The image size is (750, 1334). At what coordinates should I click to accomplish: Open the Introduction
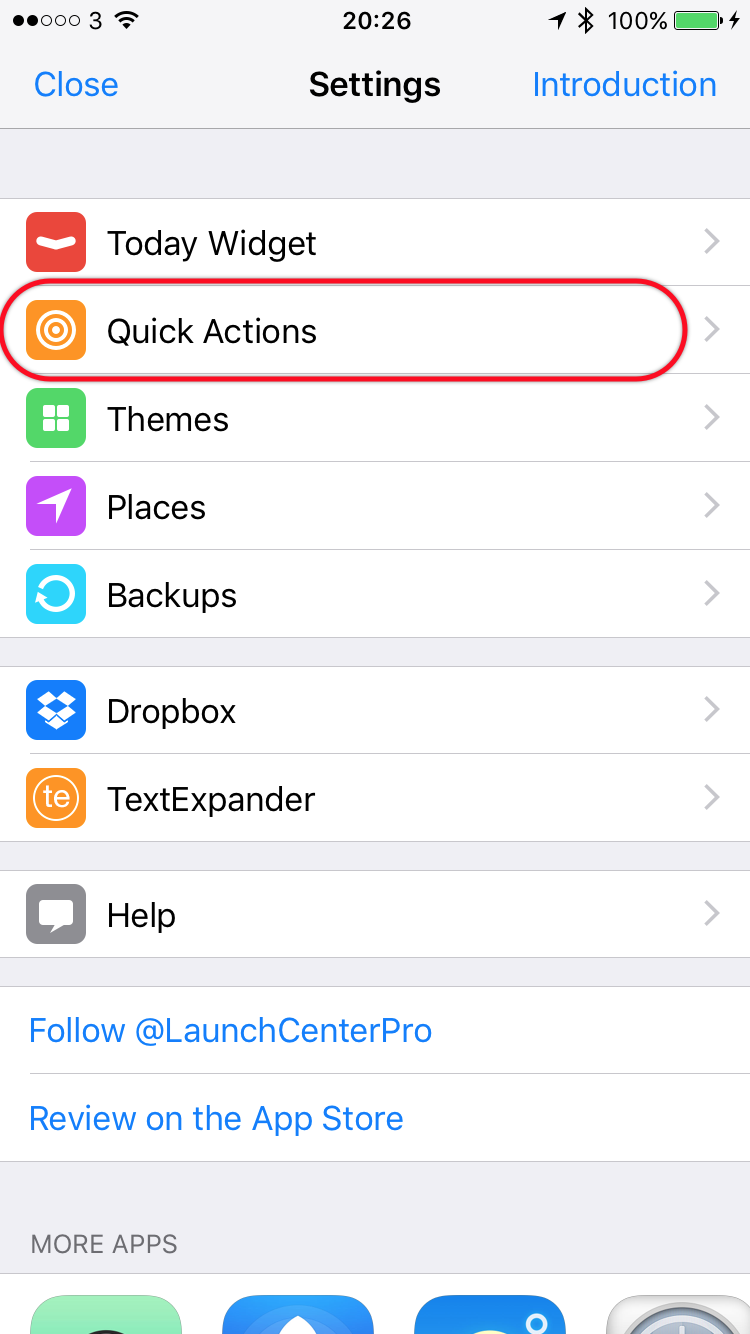(x=624, y=85)
